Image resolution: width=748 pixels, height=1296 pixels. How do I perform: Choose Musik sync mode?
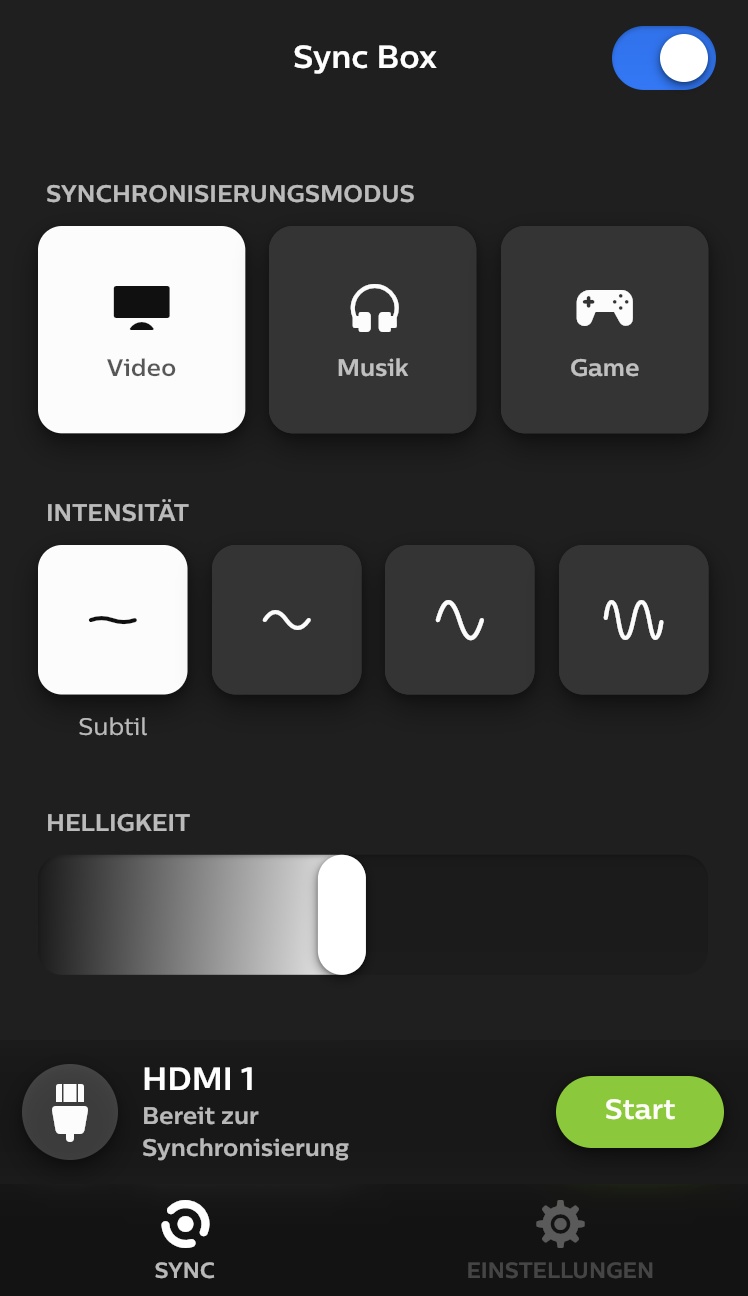(x=373, y=330)
